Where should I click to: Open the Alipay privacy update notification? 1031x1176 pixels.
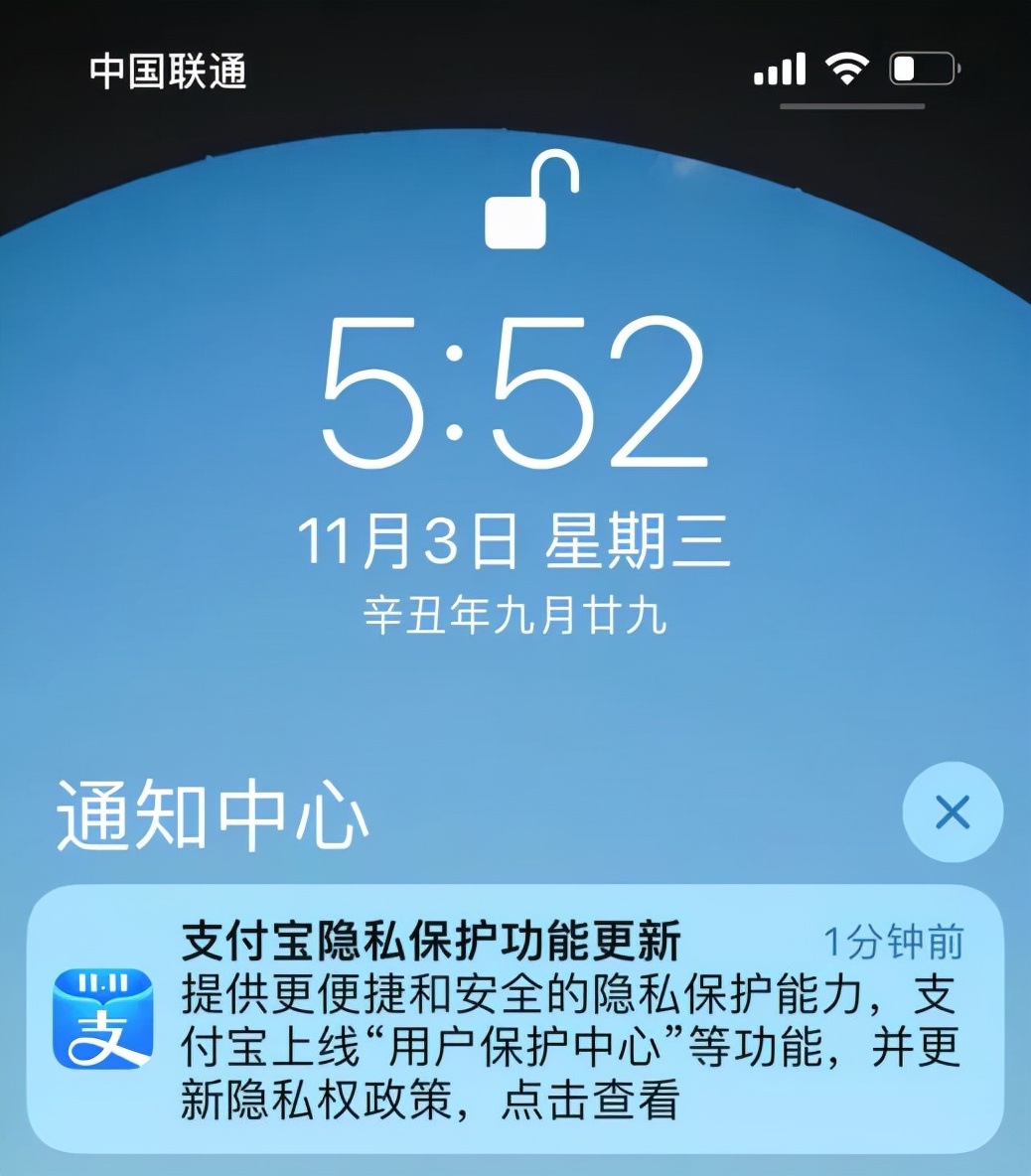tap(515, 1019)
